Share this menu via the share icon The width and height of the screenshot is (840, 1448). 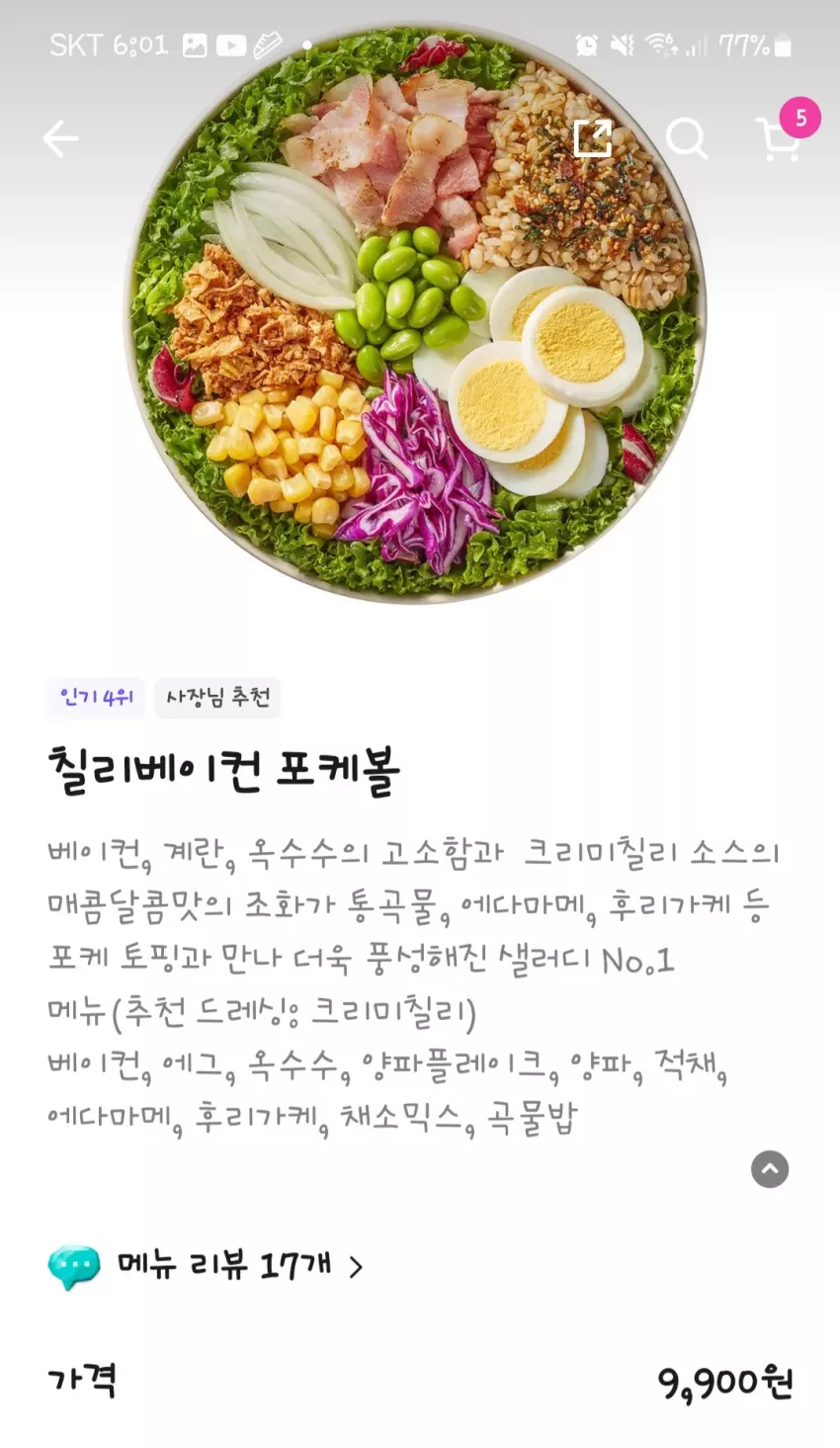(593, 138)
